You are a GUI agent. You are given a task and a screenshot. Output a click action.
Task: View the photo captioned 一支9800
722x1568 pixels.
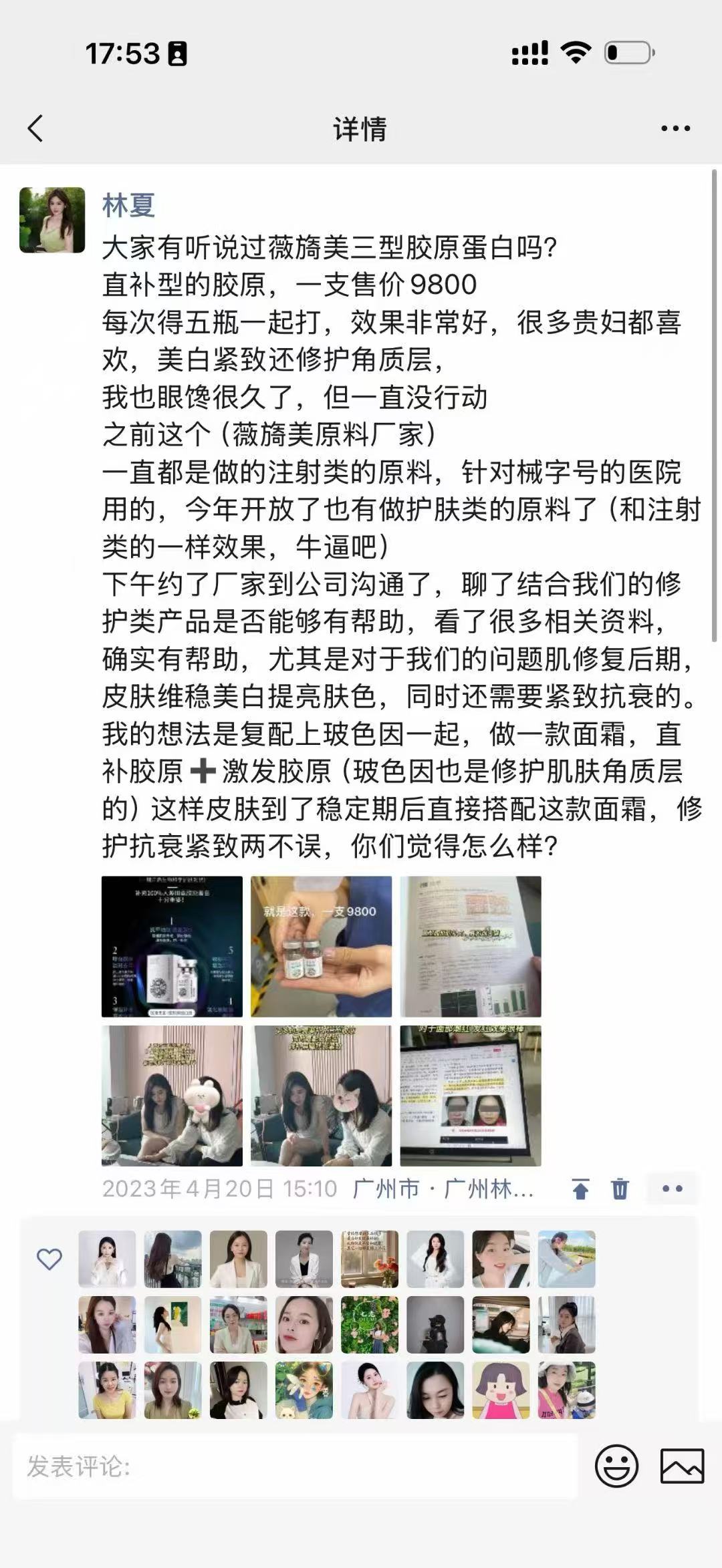[x=321, y=946]
